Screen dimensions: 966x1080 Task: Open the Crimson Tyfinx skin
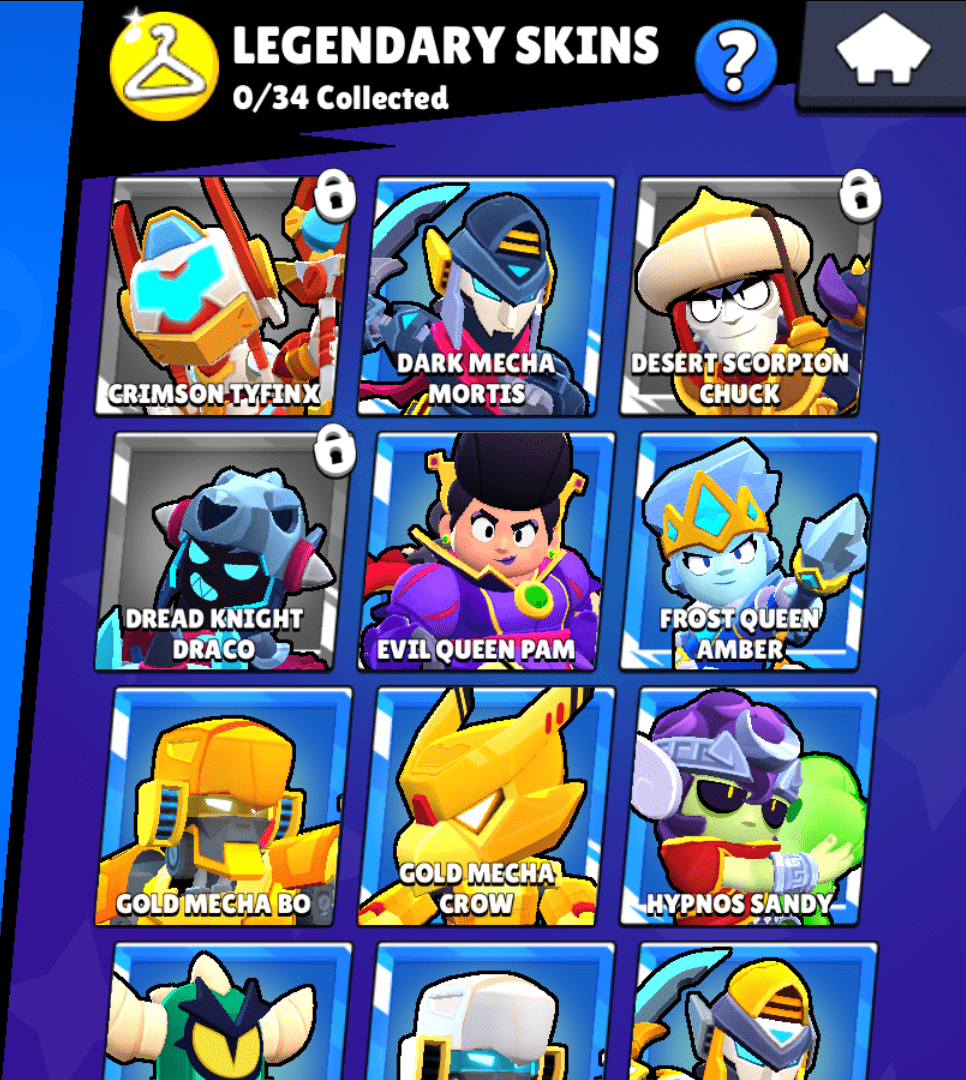coord(222,296)
